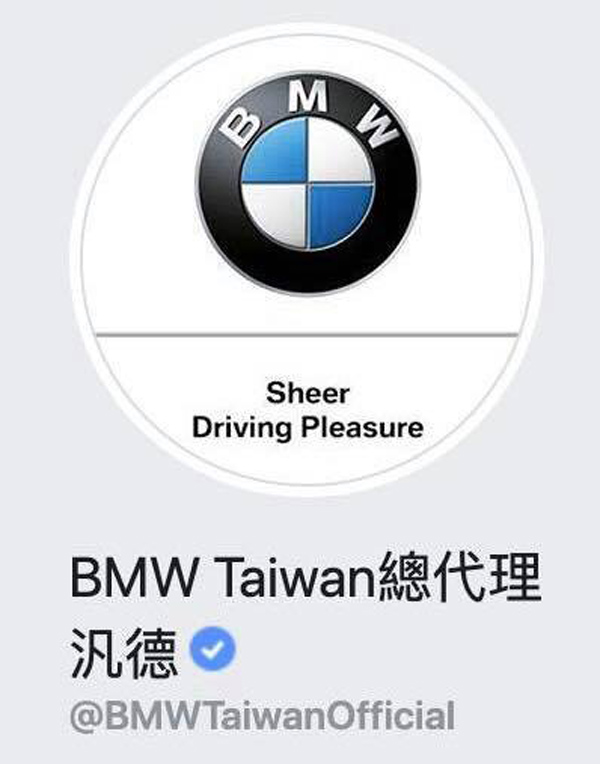This screenshot has width=600, height=764.
Task: Open the BMW Taiwan page profile picture
Action: [306, 260]
